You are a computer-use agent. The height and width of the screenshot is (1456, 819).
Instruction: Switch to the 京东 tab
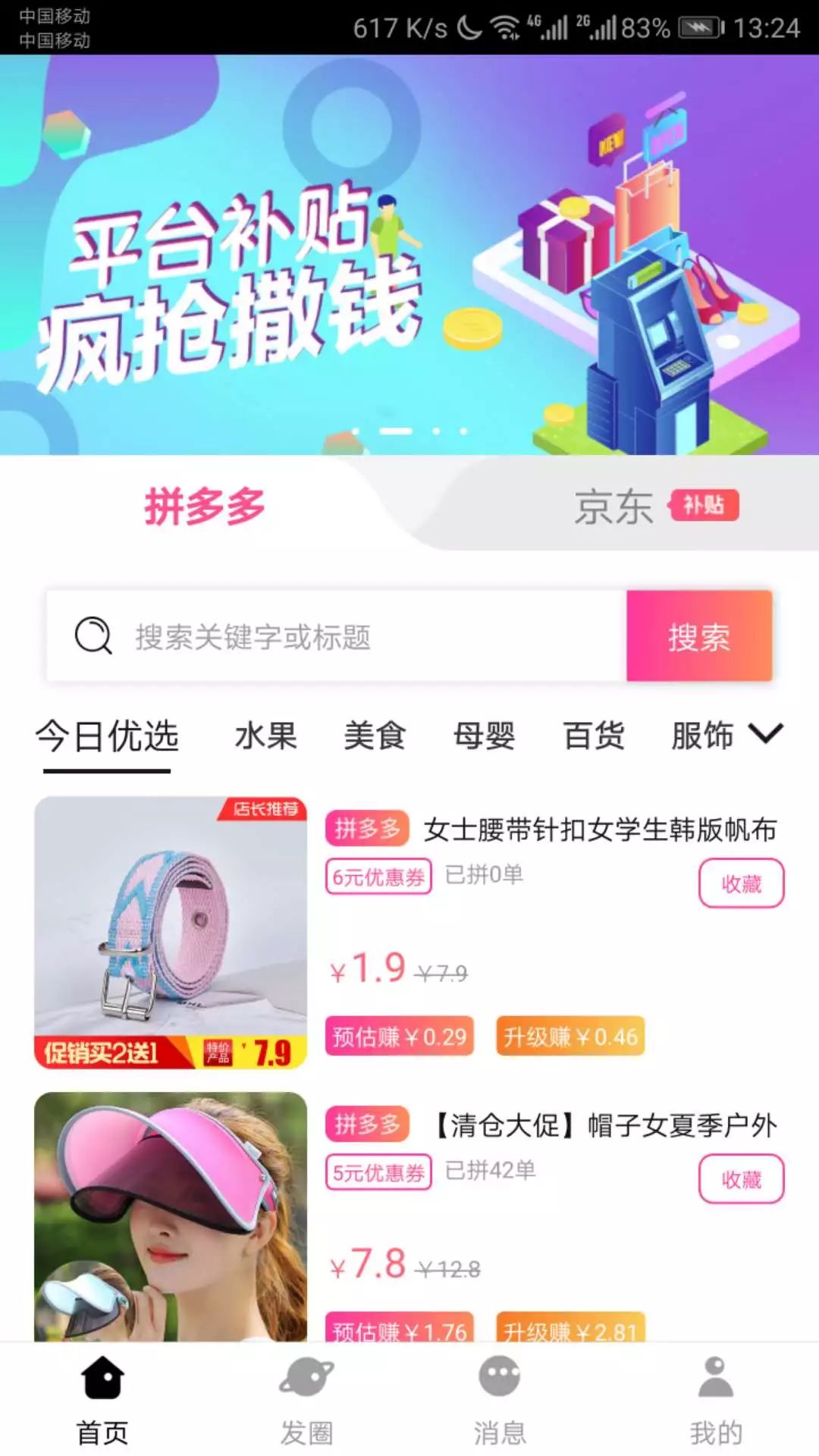[614, 506]
